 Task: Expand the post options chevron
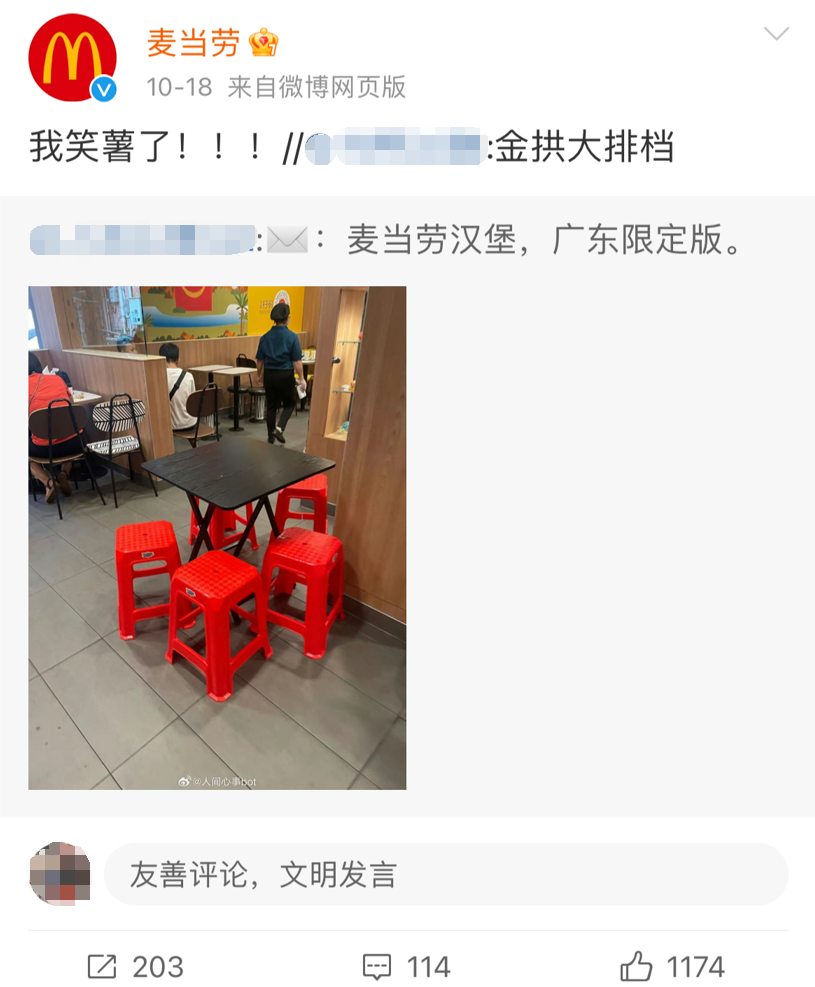pos(776,35)
